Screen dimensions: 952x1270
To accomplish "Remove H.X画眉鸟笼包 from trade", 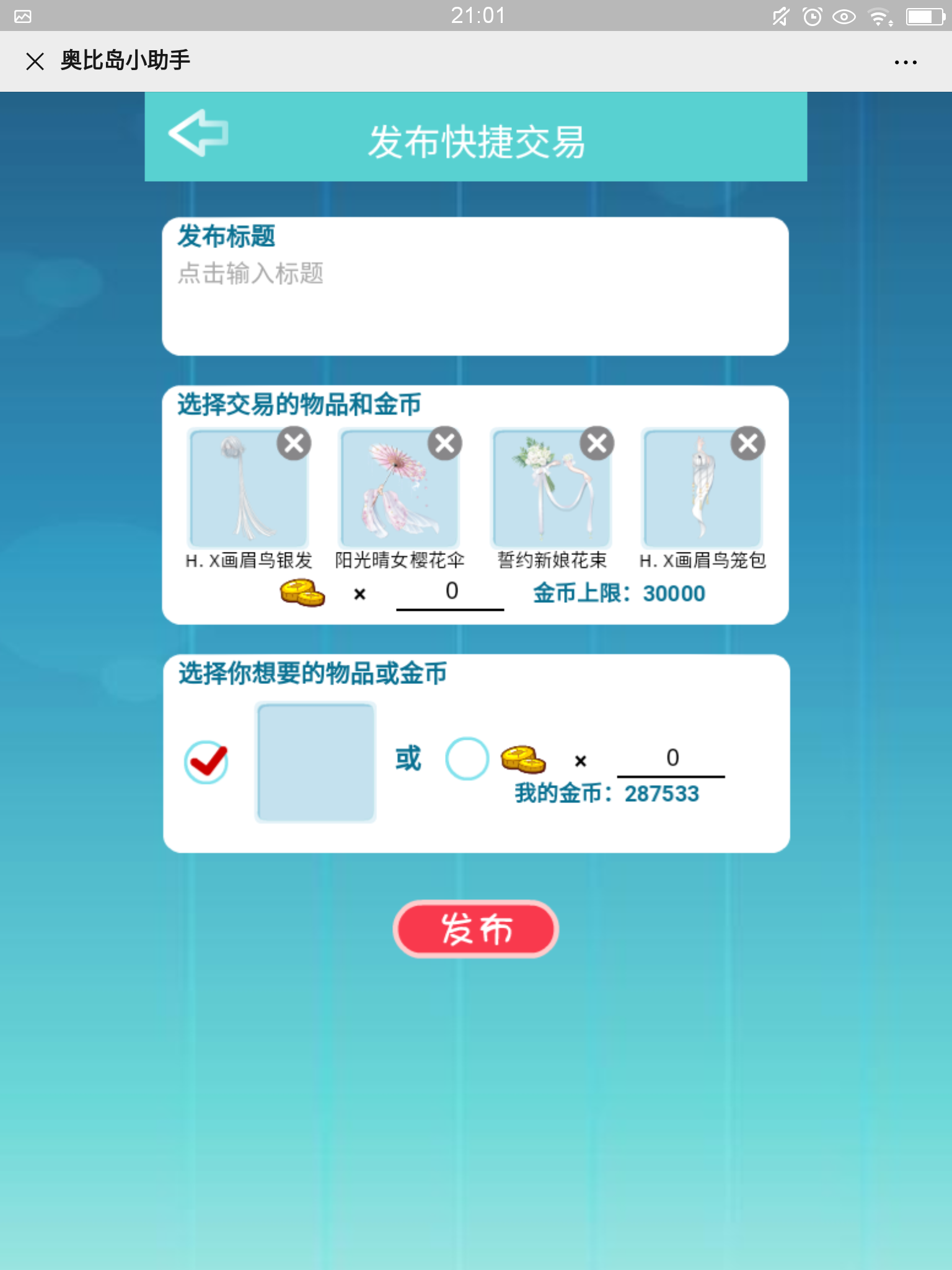I will pyautogui.click(x=748, y=443).
